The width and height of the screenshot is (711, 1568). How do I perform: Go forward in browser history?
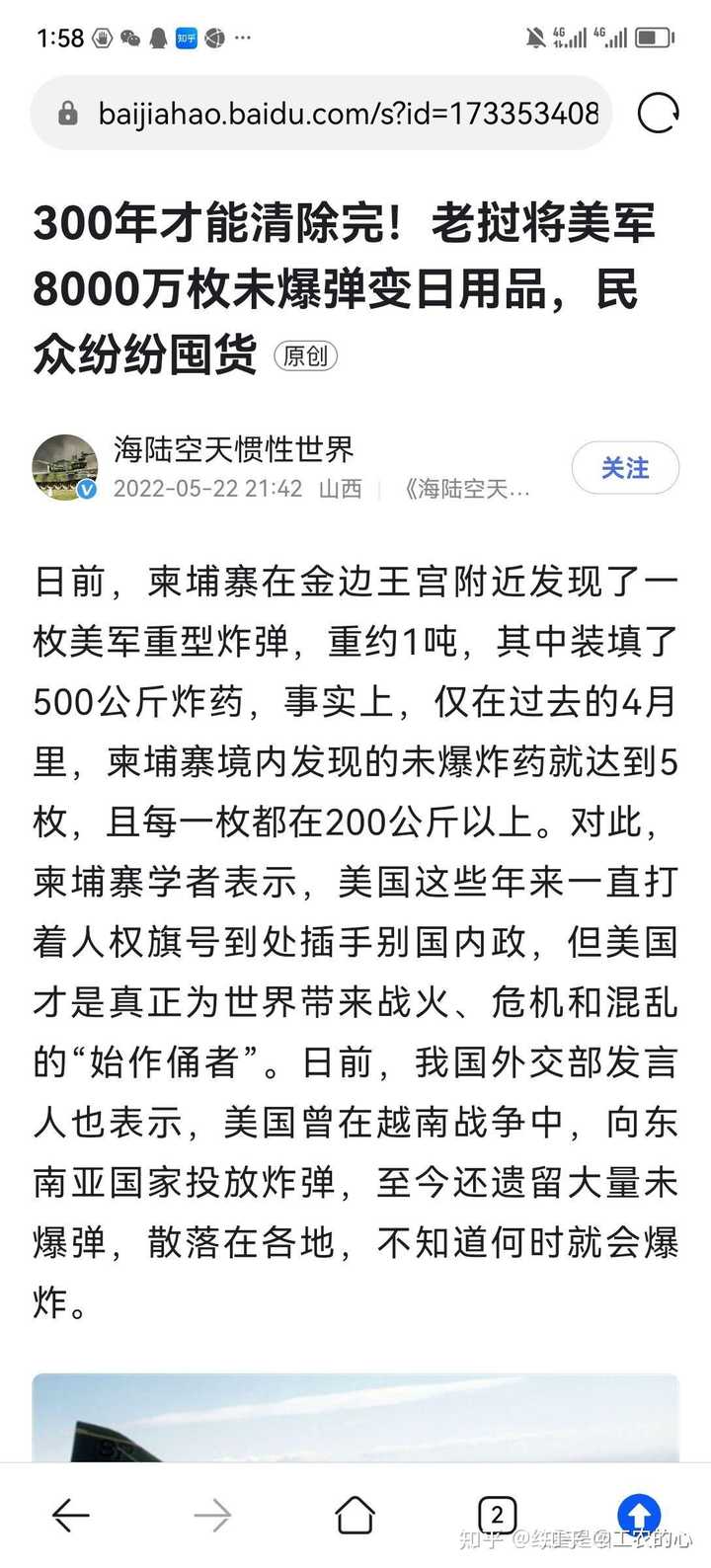click(212, 1515)
